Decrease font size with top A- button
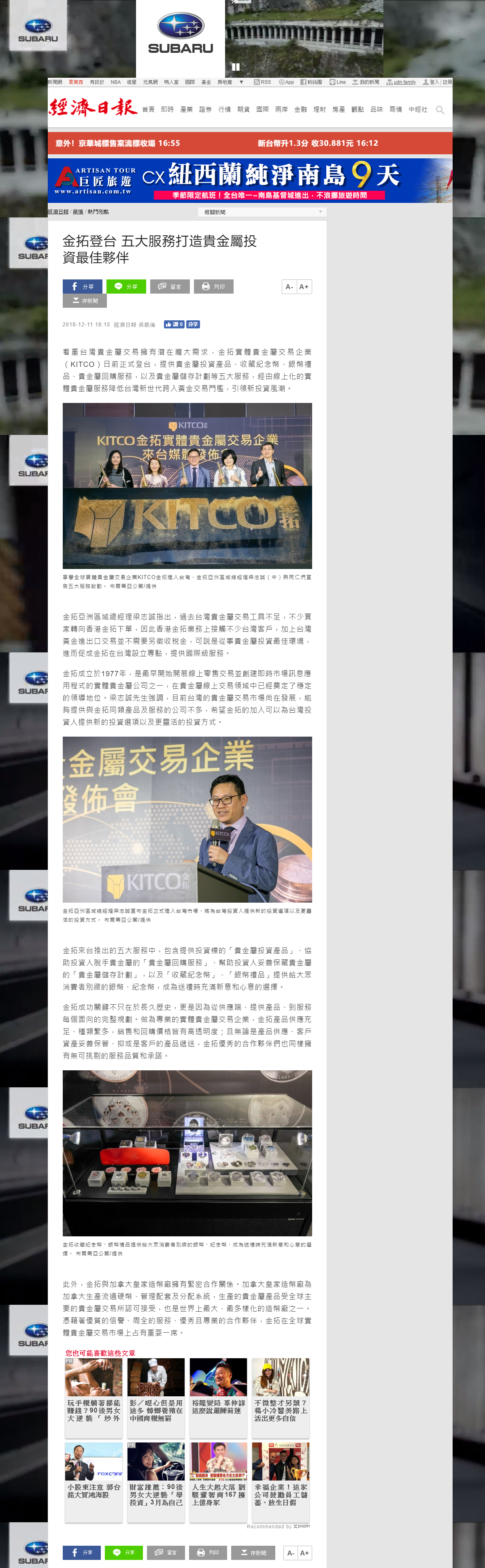485x1568 pixels. 289,287
